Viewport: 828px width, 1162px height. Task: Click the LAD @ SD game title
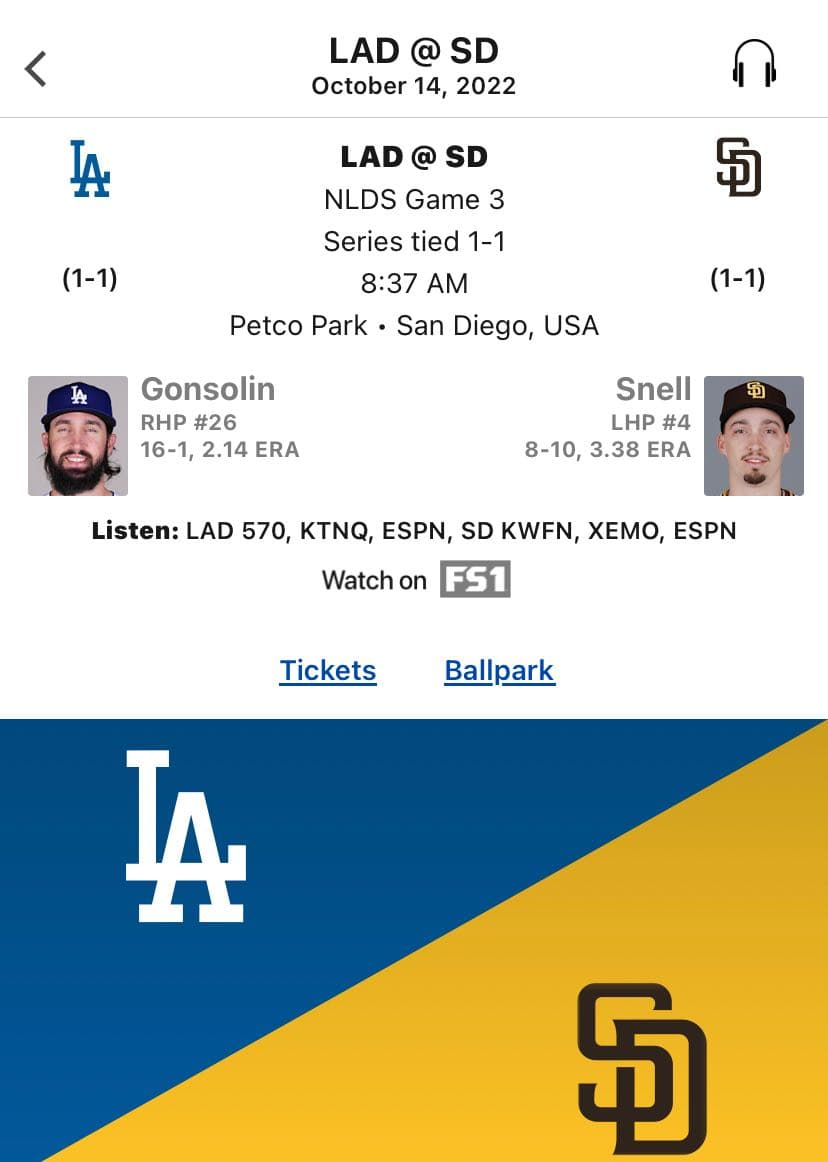[x=414, y=157]
